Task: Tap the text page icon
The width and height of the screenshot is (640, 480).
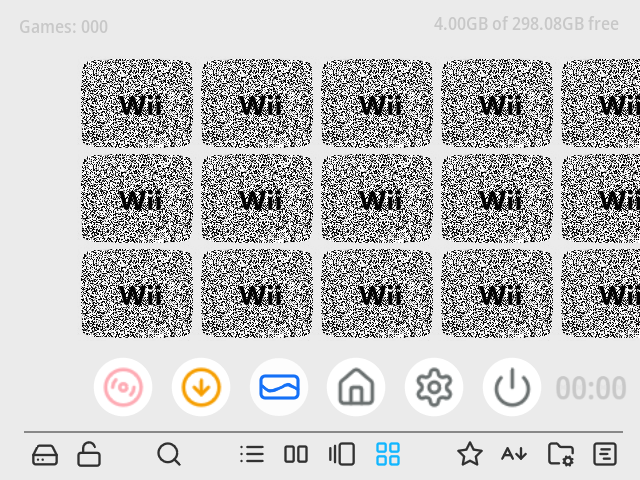Action: pos(605,454)
